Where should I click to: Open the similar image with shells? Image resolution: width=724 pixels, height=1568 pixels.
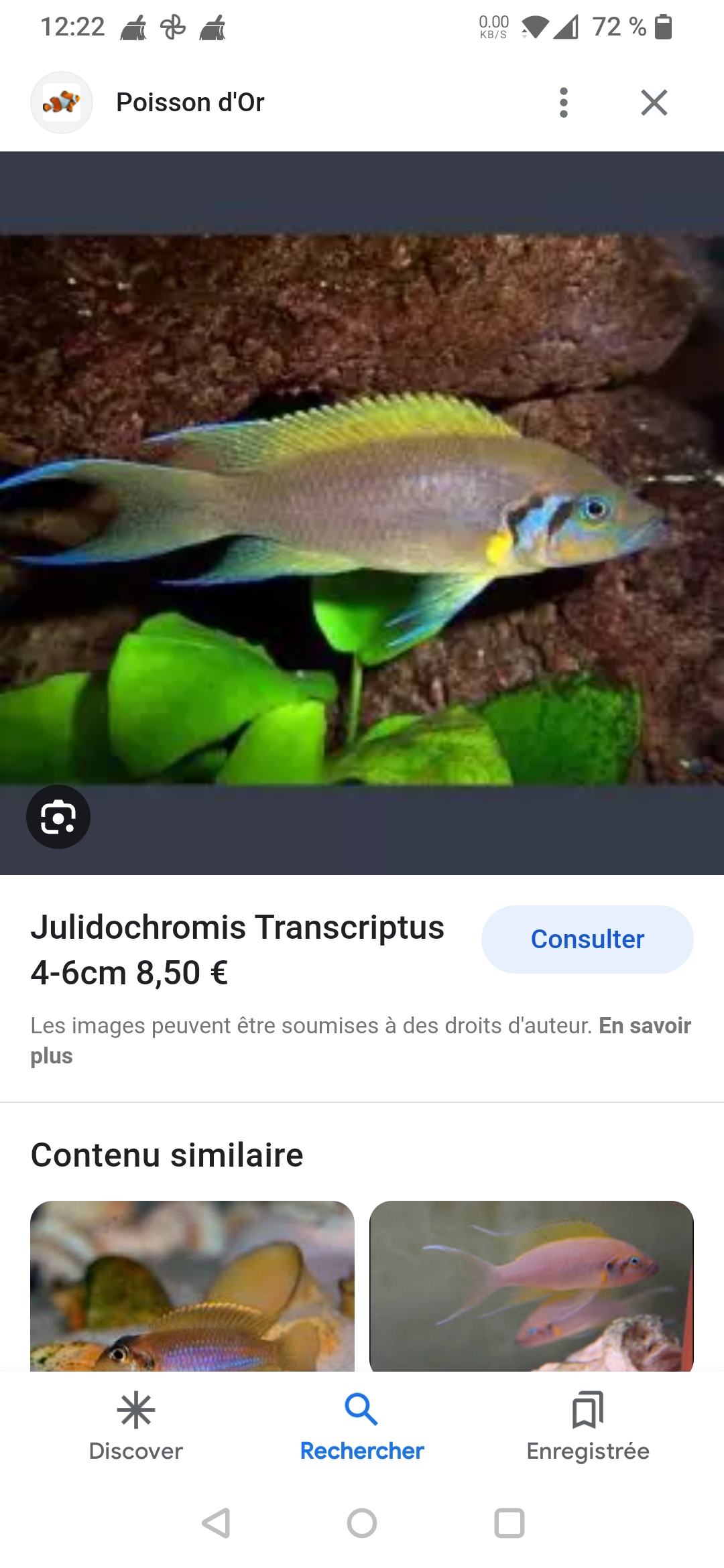coord(192,1285)
